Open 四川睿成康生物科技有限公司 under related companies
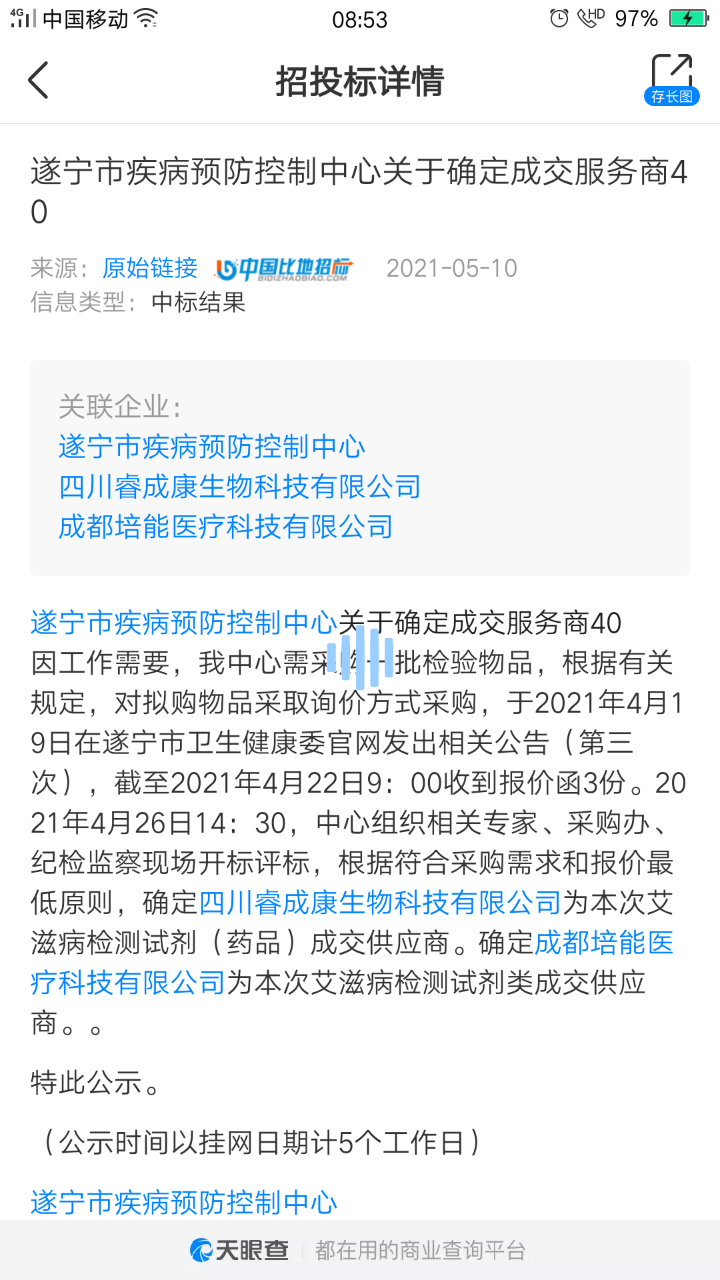The image size is (720, 1280). pyautogui.click(x=240, y=487)
